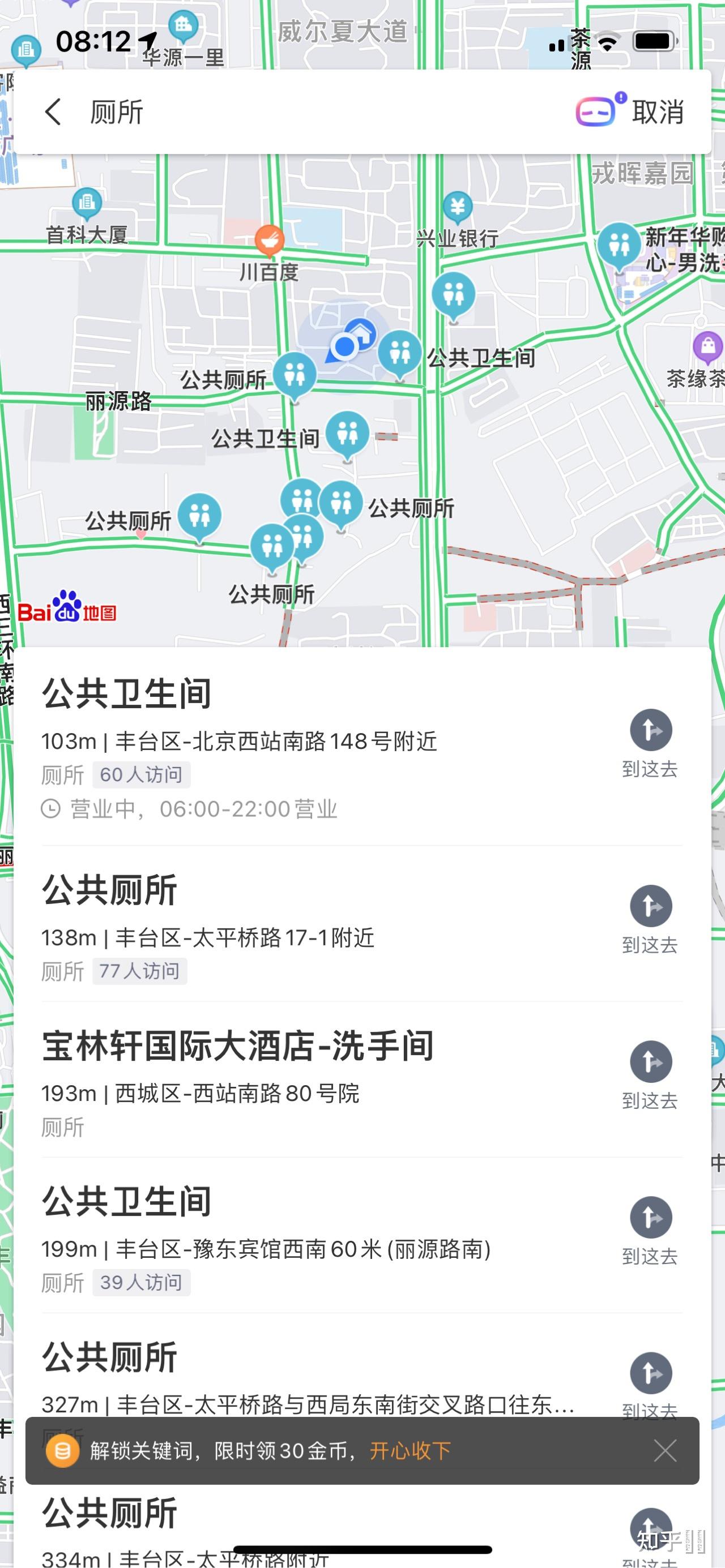Claim coins via 开心收下 link
This screenshot has width=725, height=1568.
[x=410, y=1450]
